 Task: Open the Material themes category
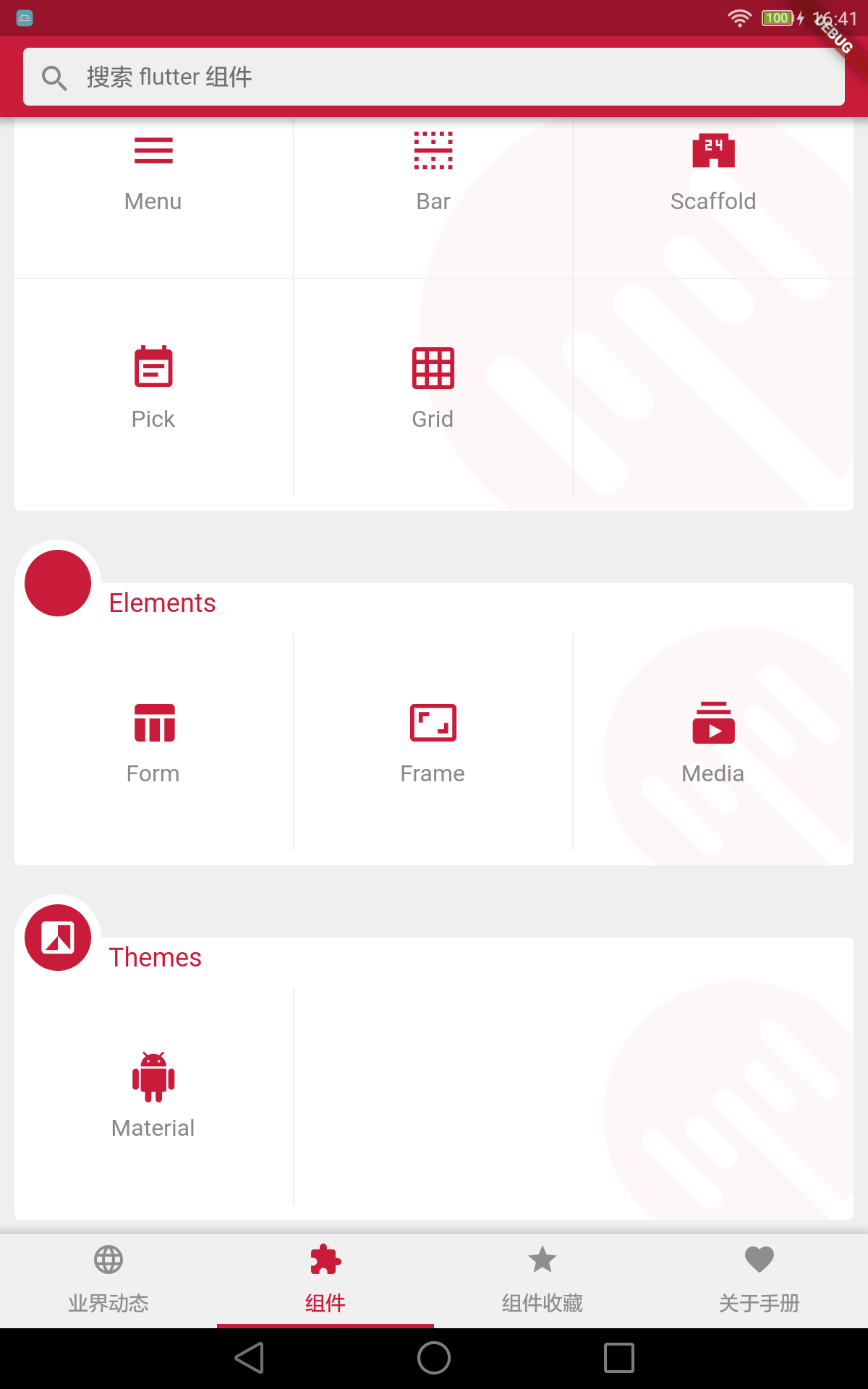(x=153, y=1097)
